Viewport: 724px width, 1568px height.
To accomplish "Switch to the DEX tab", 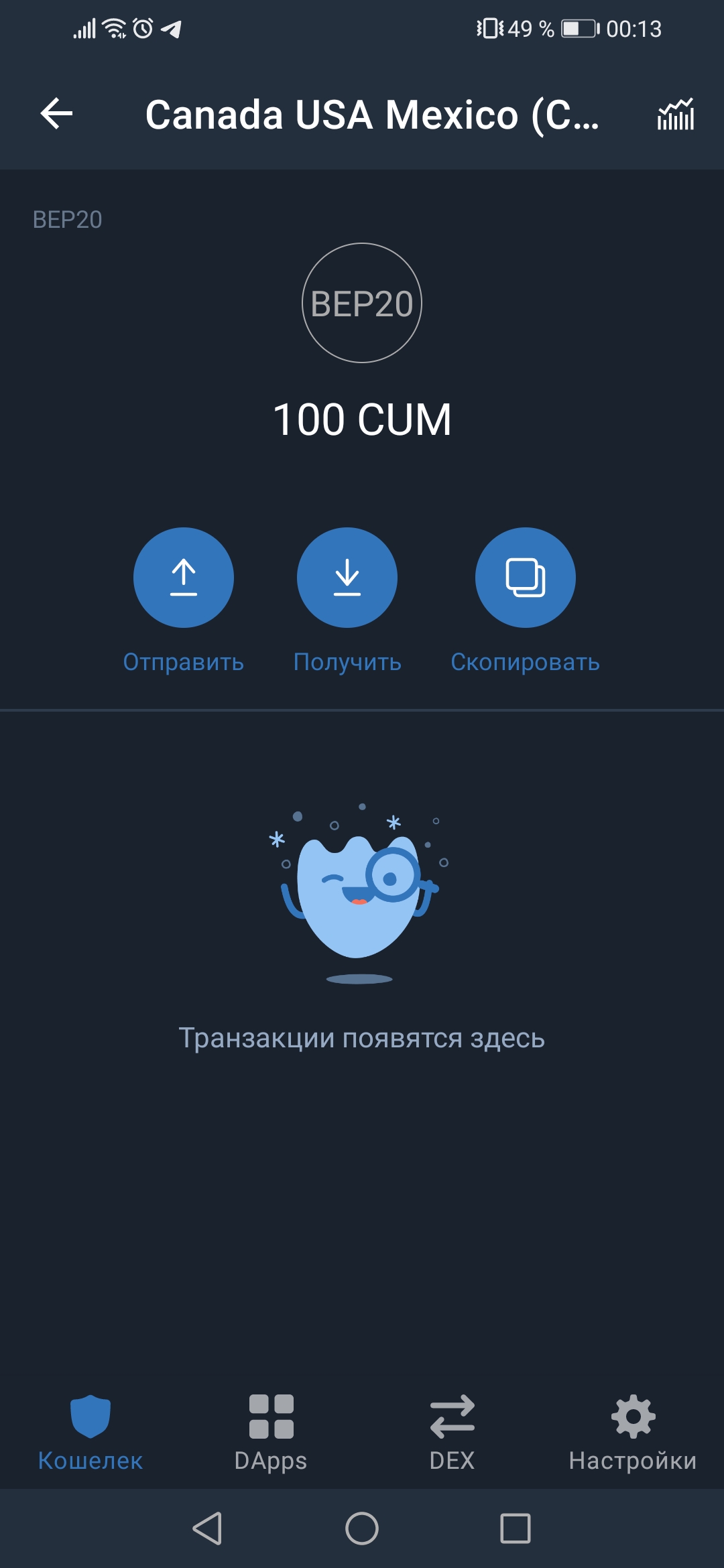I will [x=452, y=1431].
